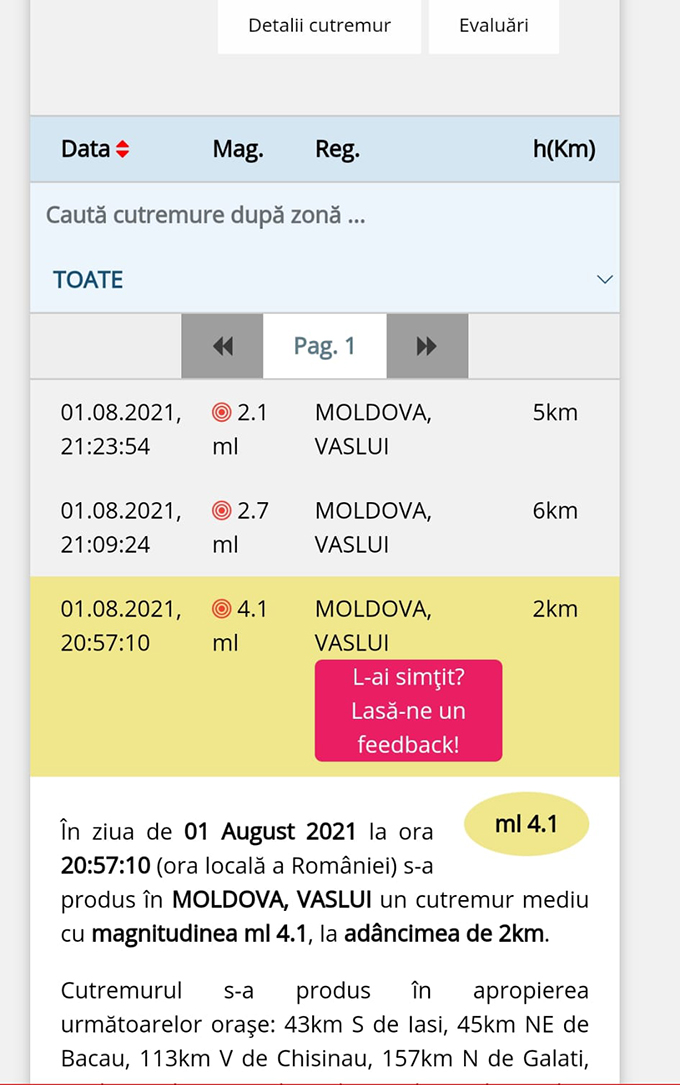The width and height of the screenshot is (680, 1085).
Task: Leave feedback via L-ai simțit button
Action: coord(408,711)
